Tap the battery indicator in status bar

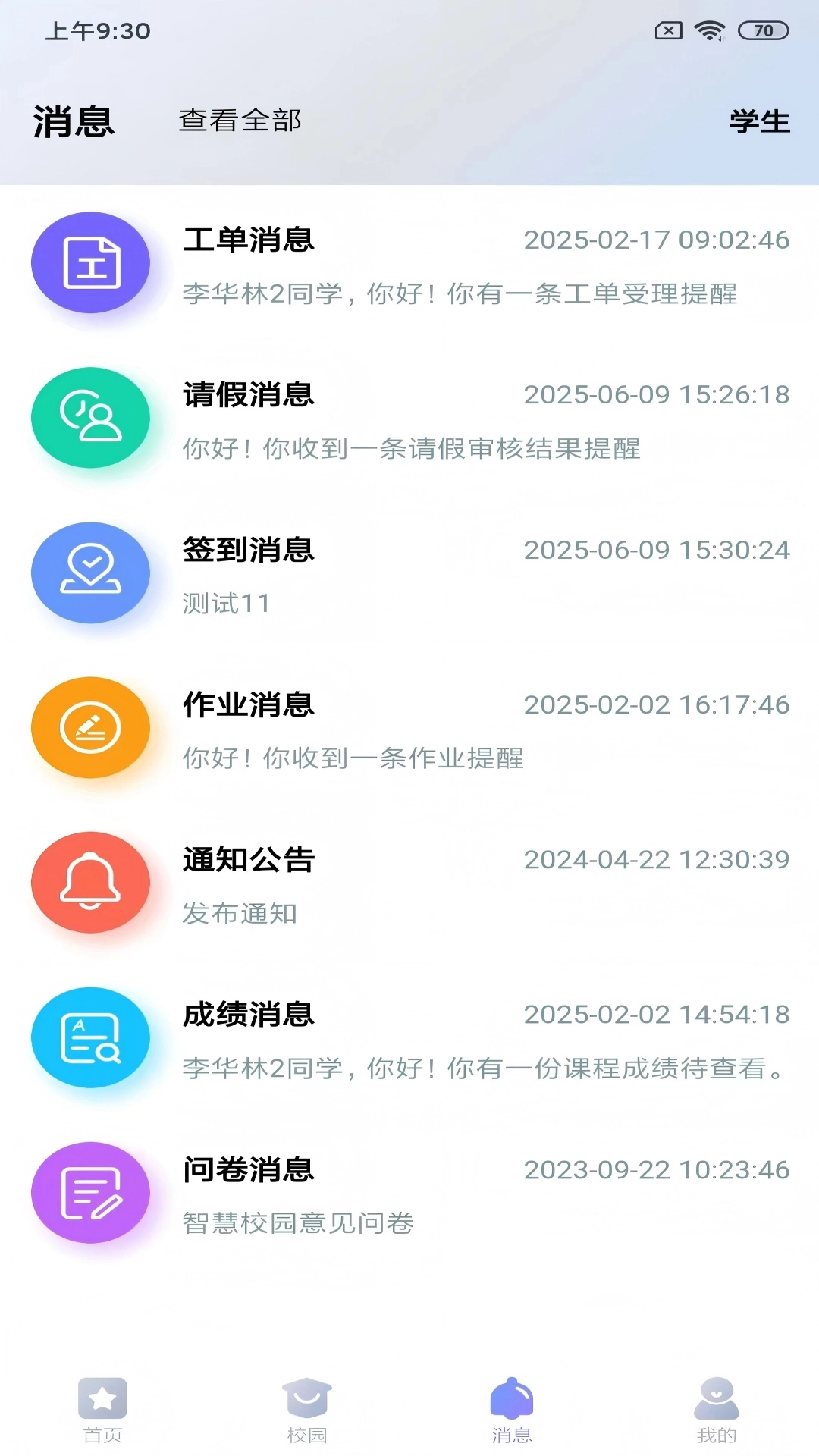[x=763, y=31]
